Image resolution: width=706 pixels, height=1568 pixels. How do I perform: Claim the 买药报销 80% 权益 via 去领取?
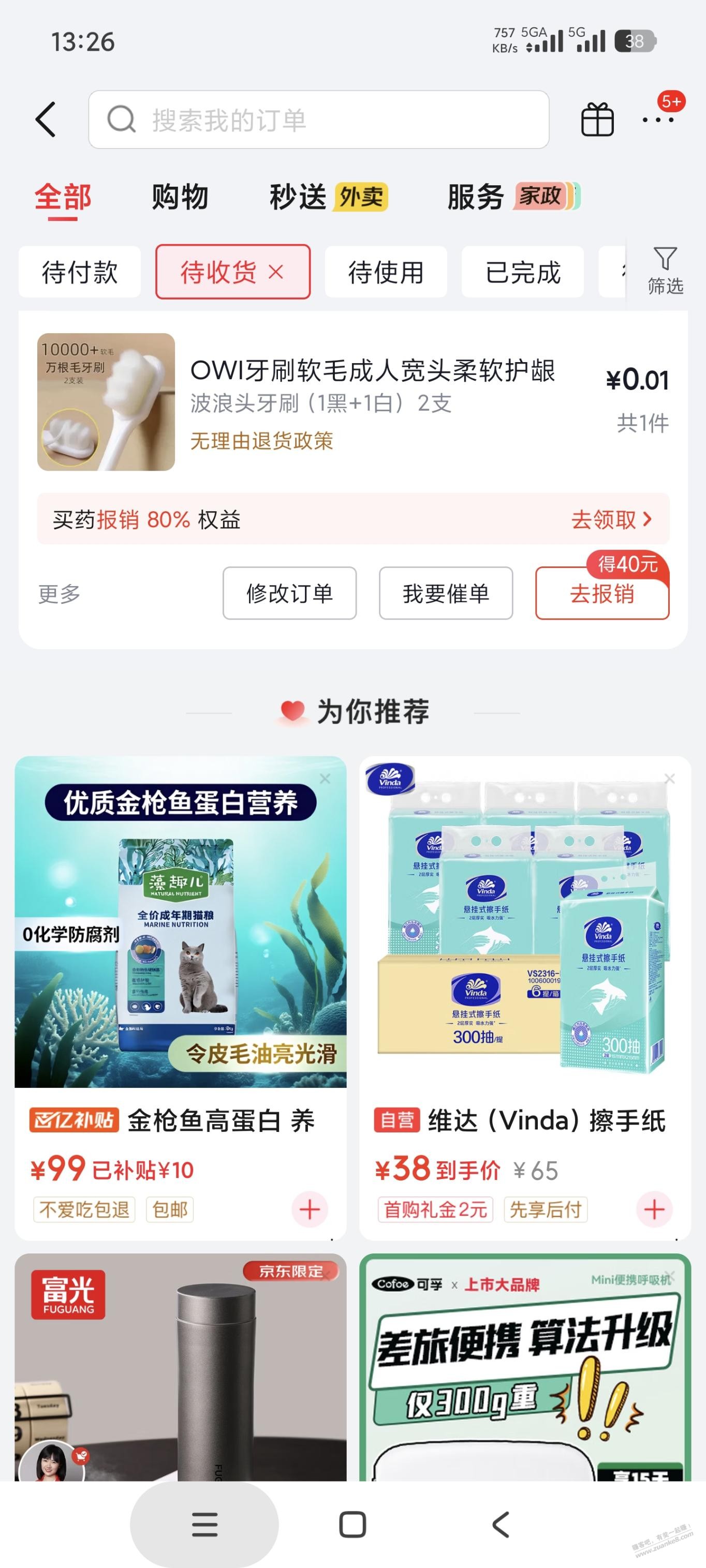tap(611, 520)
